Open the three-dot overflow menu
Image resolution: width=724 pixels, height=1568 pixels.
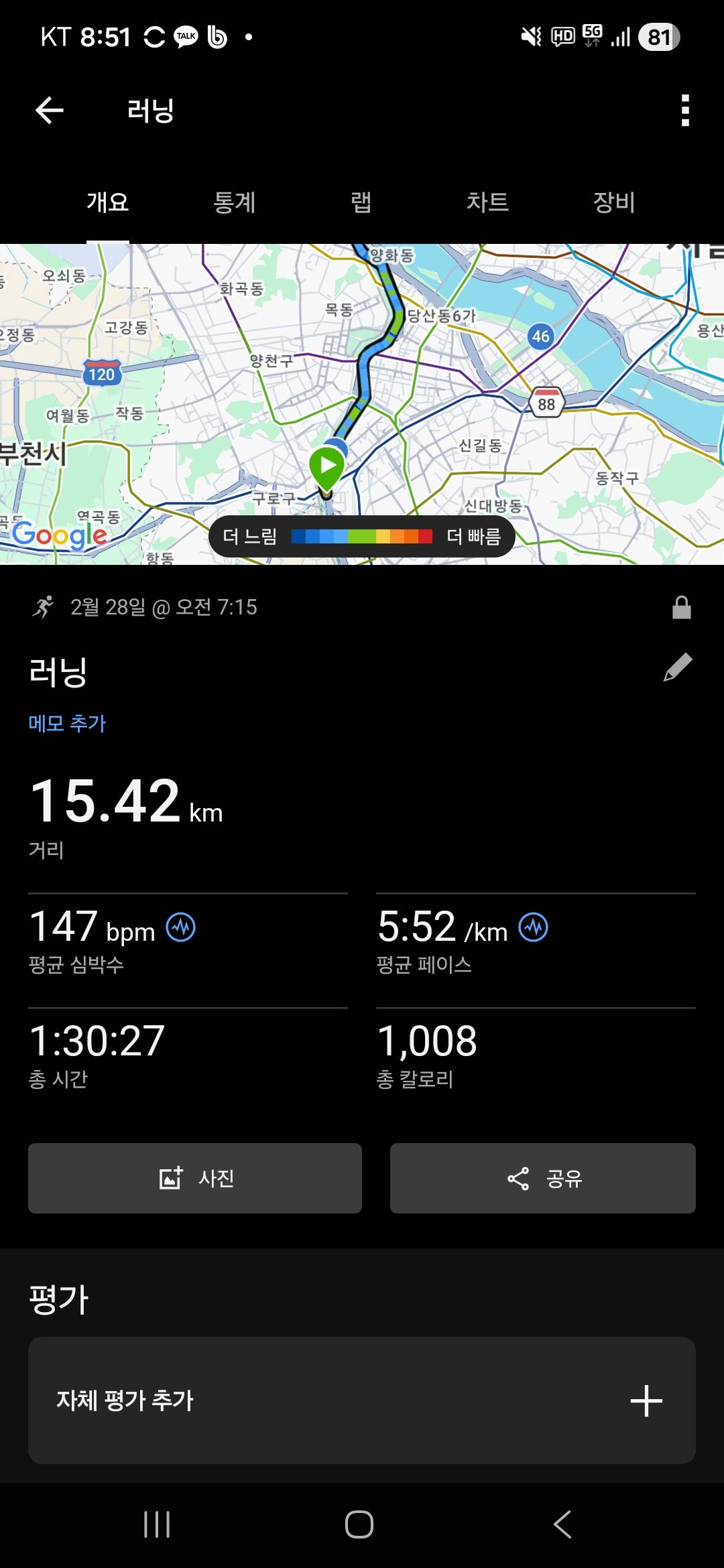[684, 109]
